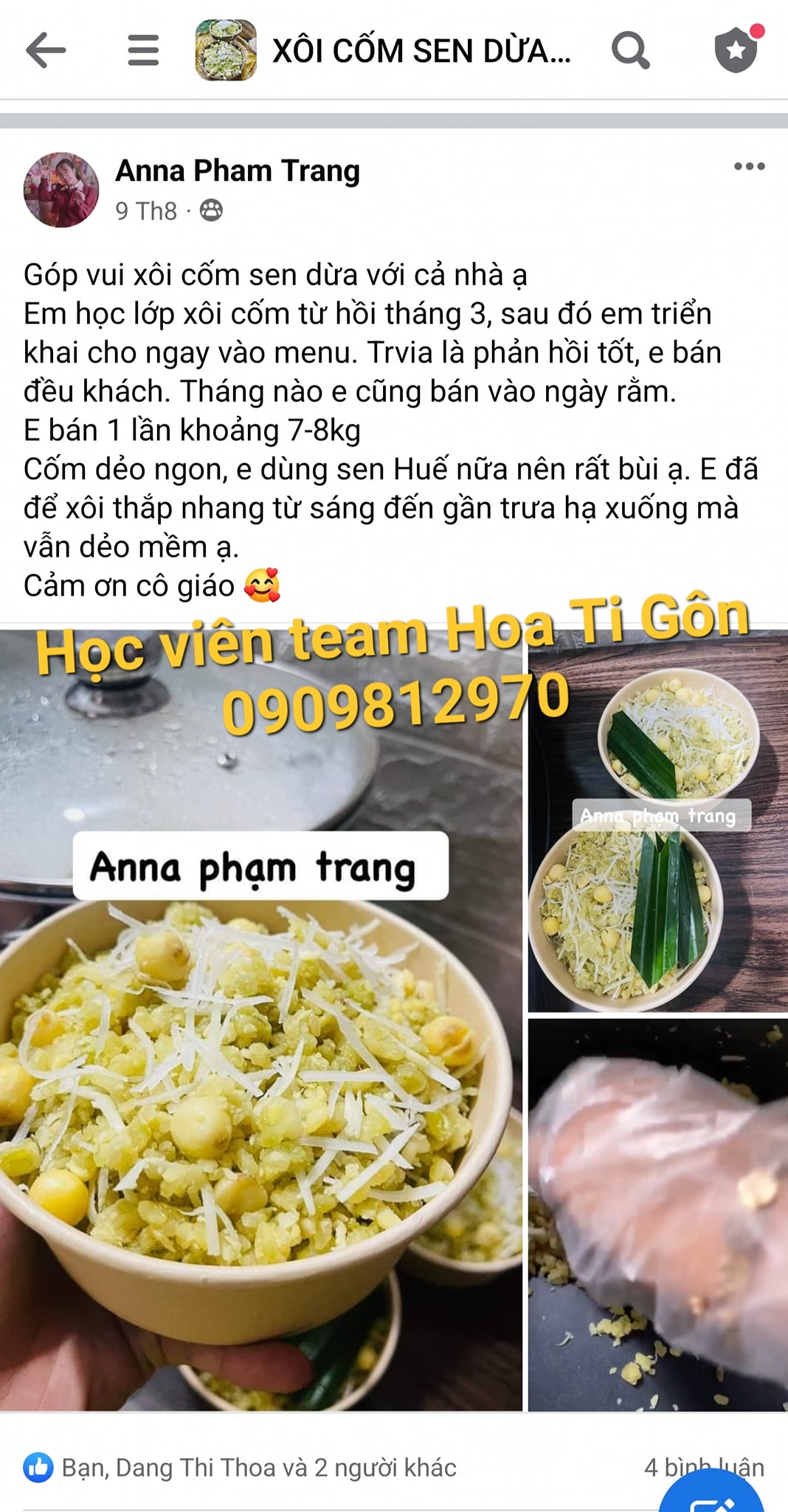The height and width of the screenshot is (1512, 788).
Task: Open the gloved hand photo
Action: tap(657, 1214)
